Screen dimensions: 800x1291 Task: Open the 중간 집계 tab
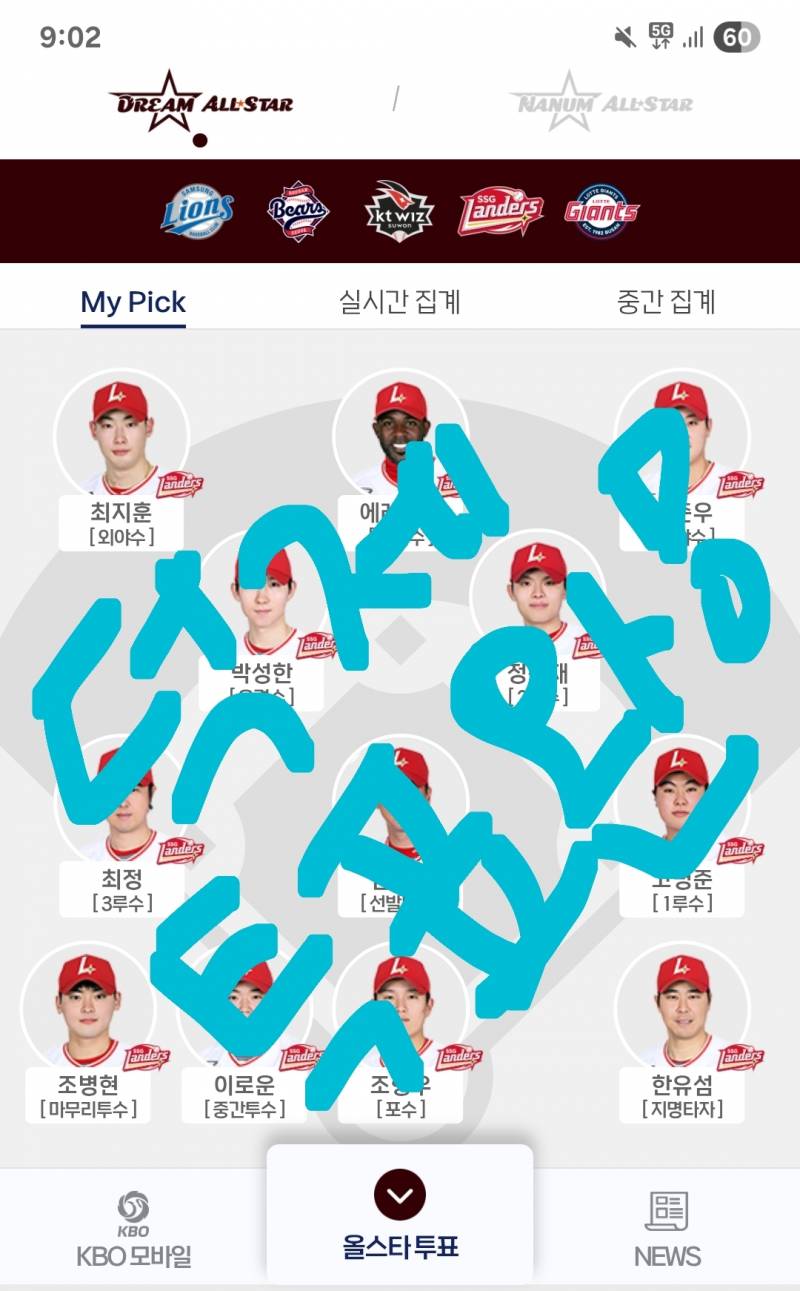coord(666,302)
